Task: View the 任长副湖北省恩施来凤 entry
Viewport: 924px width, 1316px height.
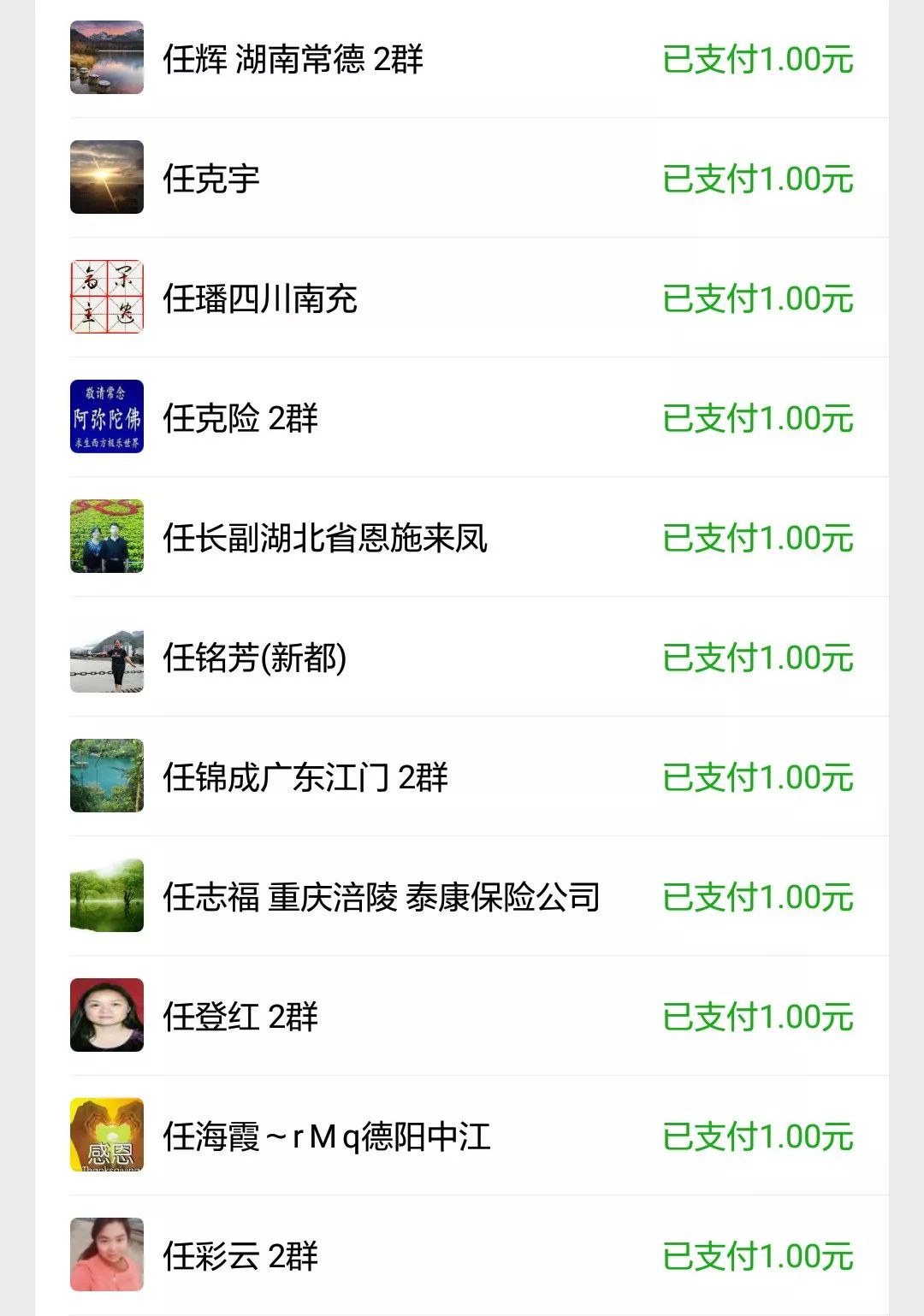Action: tap(325, 538)
